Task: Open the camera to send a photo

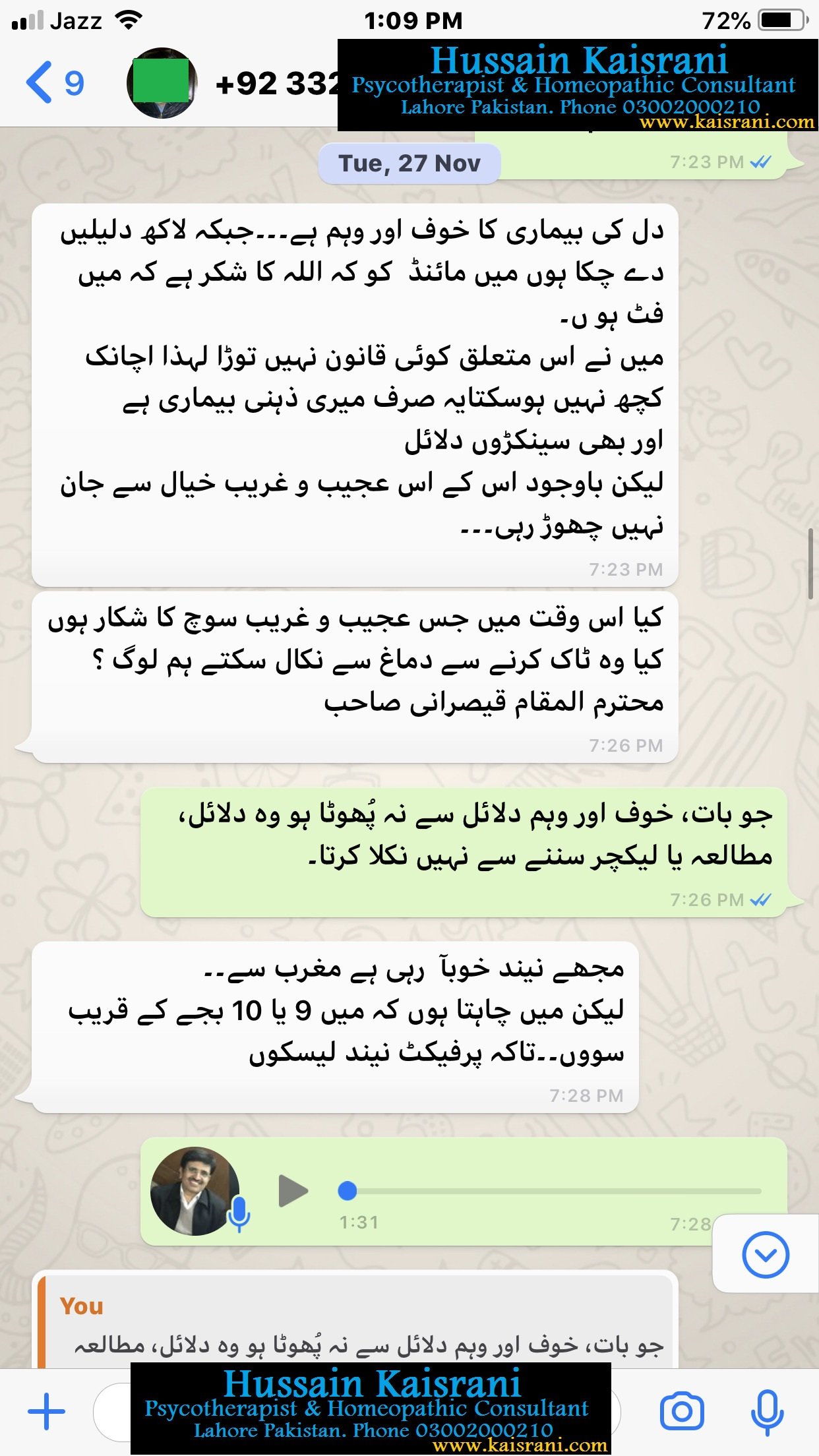Action: tap(682, 1412)
